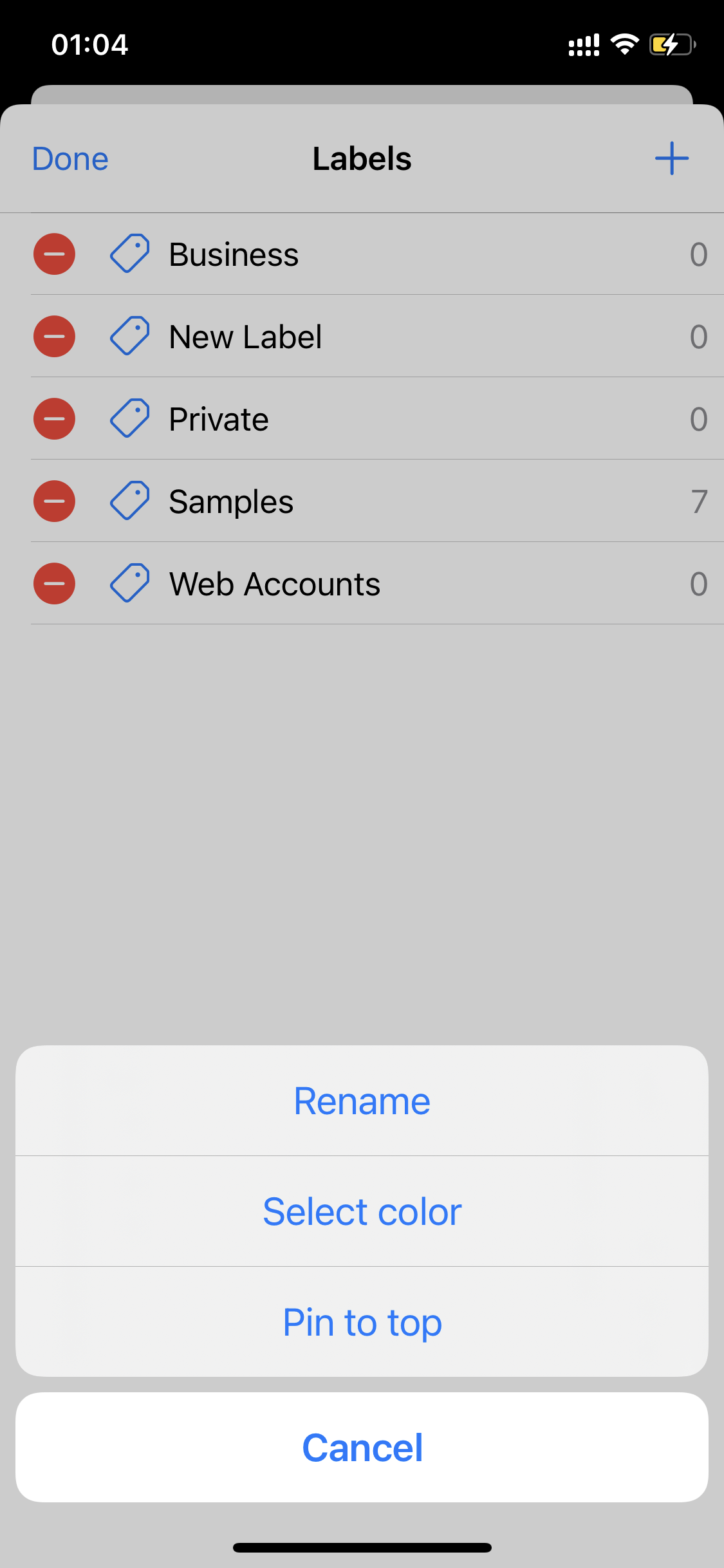Cancel the action sheet

click(x=362, y=1448)
